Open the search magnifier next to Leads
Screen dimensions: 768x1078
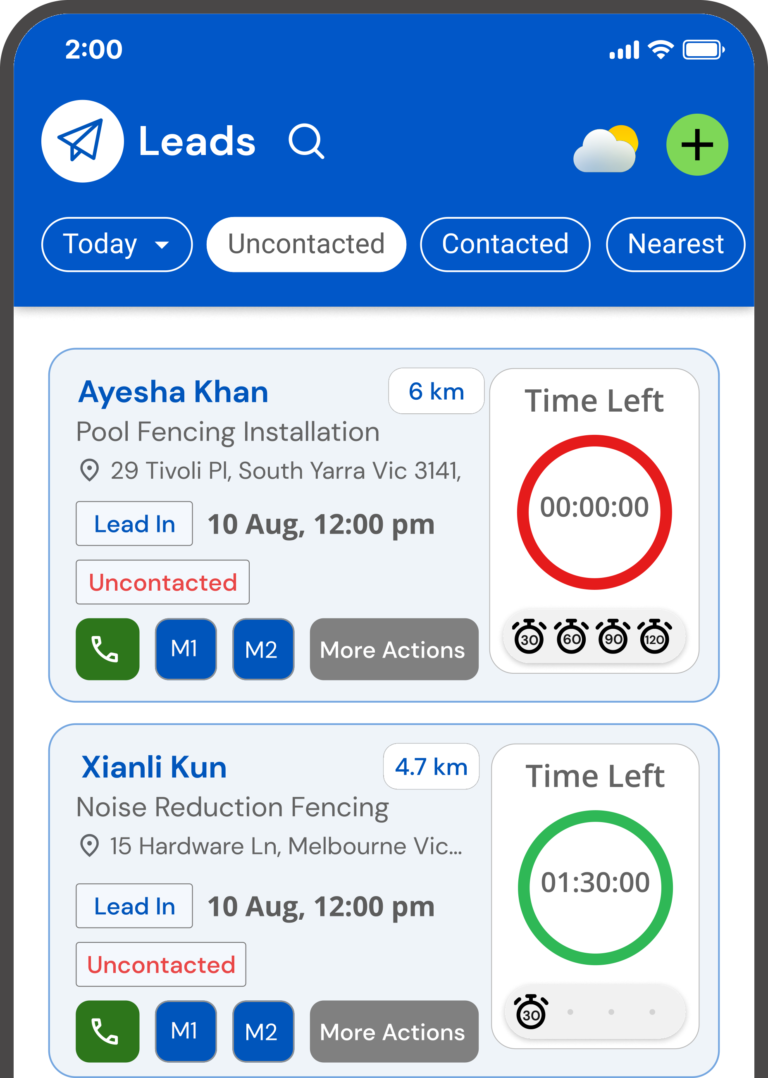(x=306, y=142)
